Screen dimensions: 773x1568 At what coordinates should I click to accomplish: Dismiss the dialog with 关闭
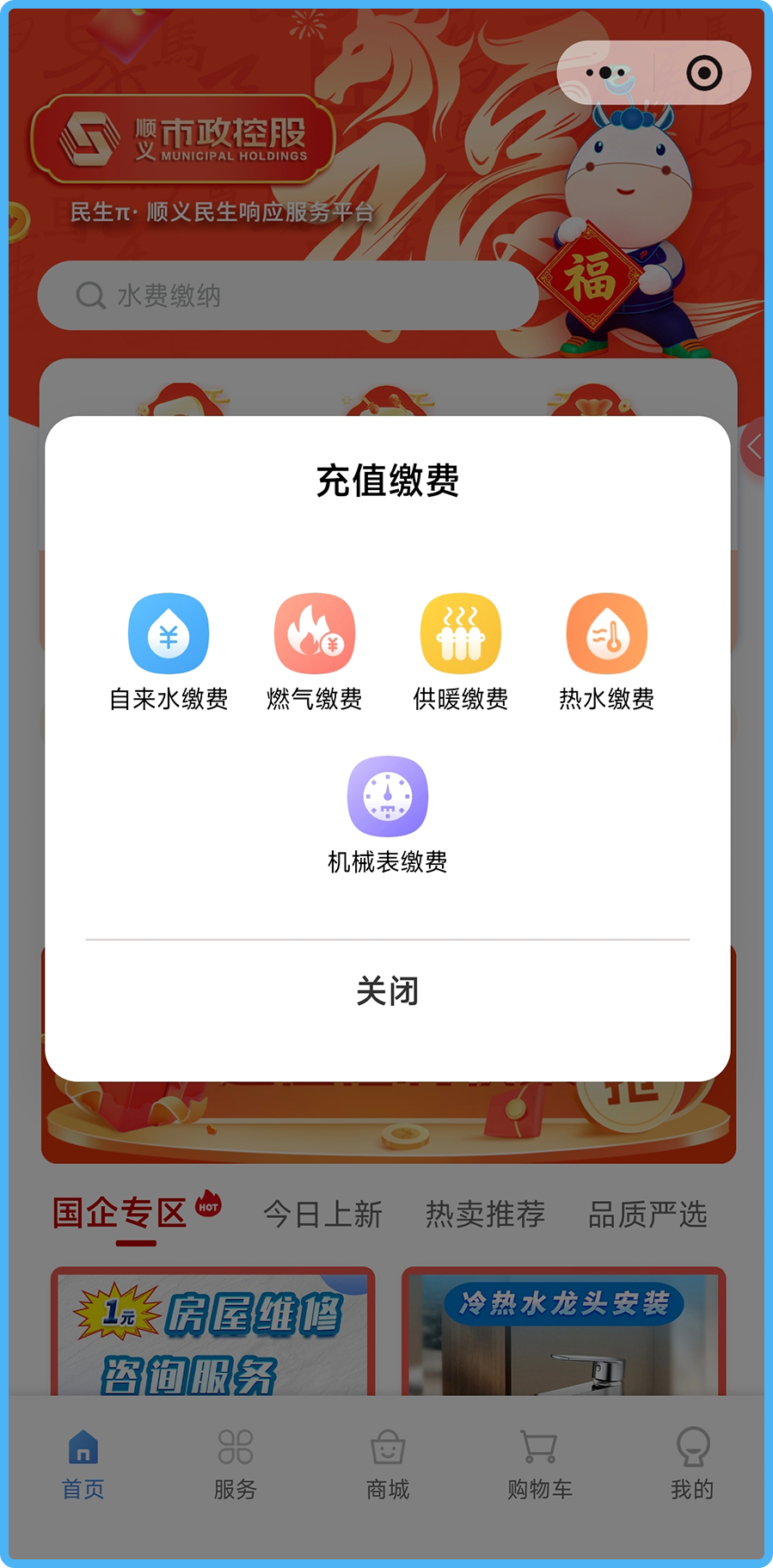[x=388, y=991]
